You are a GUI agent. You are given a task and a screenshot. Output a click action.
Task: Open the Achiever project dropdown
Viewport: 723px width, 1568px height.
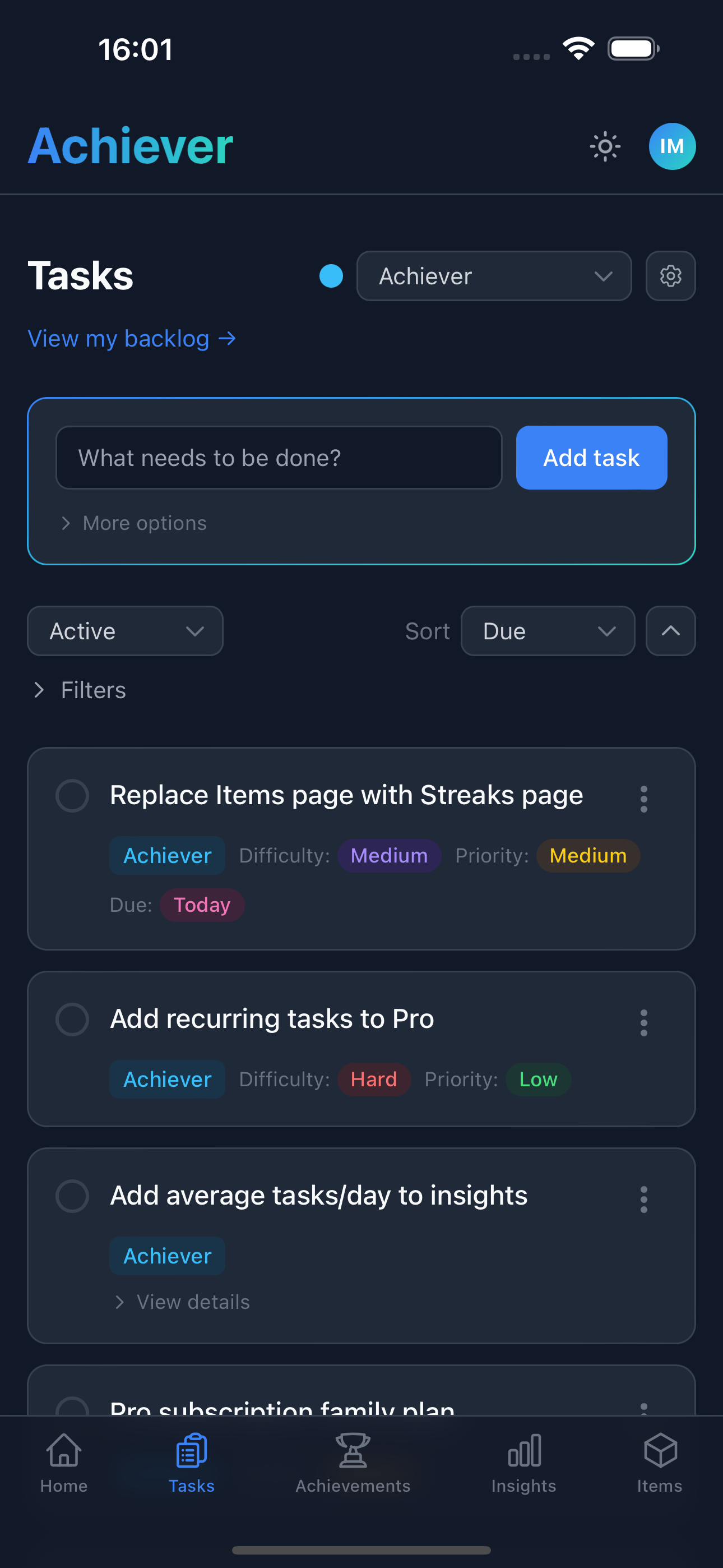pyautogui.click(x=494, y=276)
